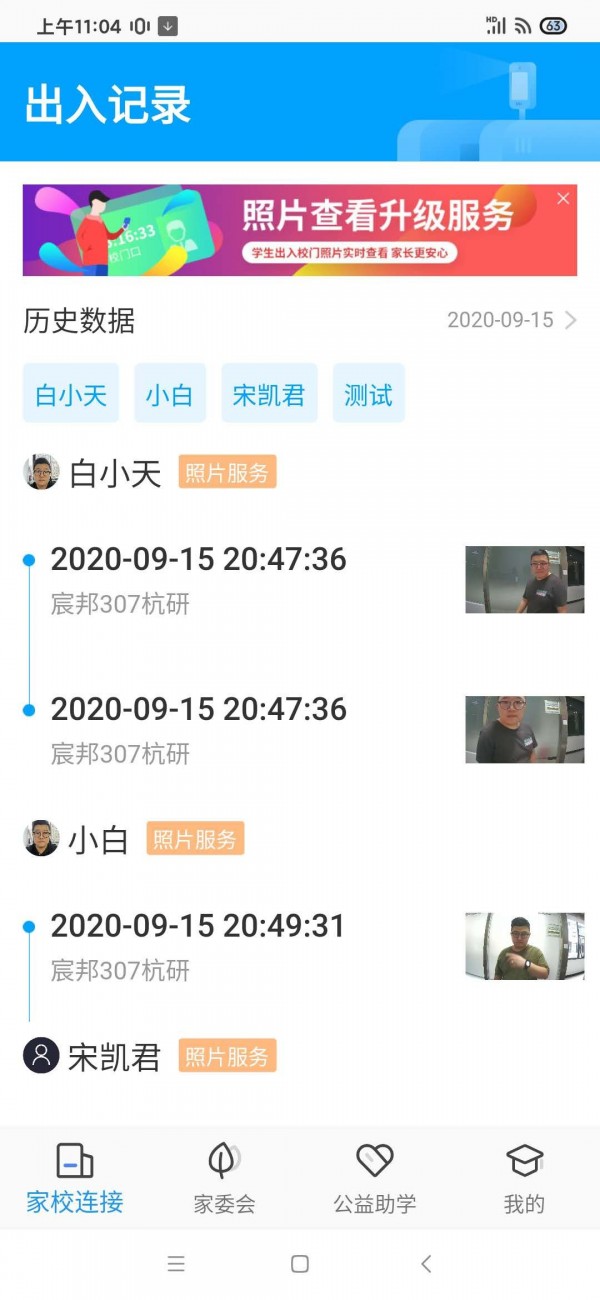This screenshot has width=600, height=1300.
Task: Select the 小白 filter chip
Action: 169,394
